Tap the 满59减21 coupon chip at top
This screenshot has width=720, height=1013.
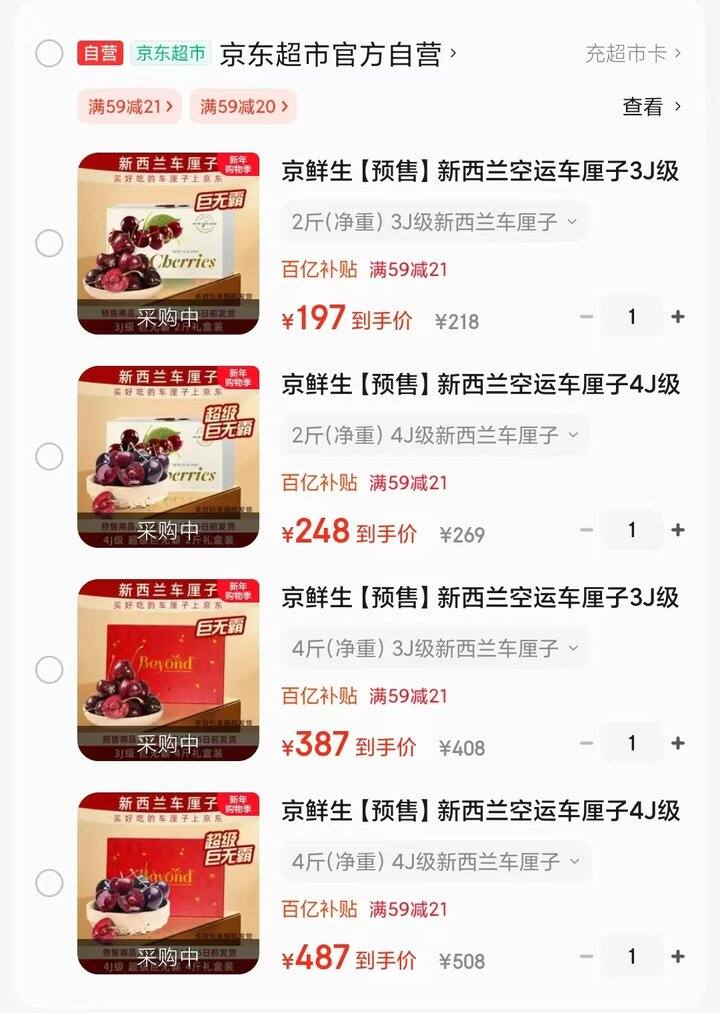[130, 106]
